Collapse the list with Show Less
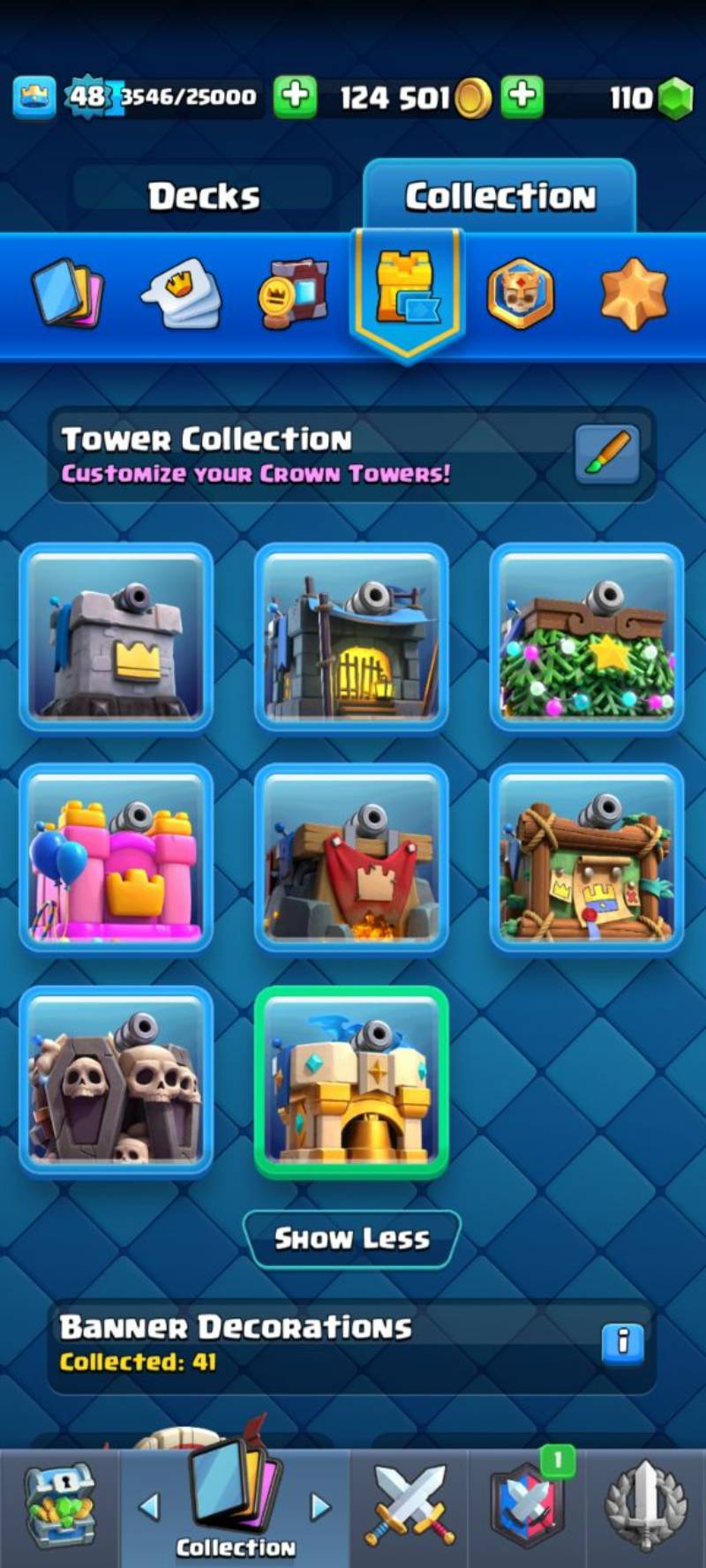The width and height of the screenshot is (706, 1568). coord(351,1239)
